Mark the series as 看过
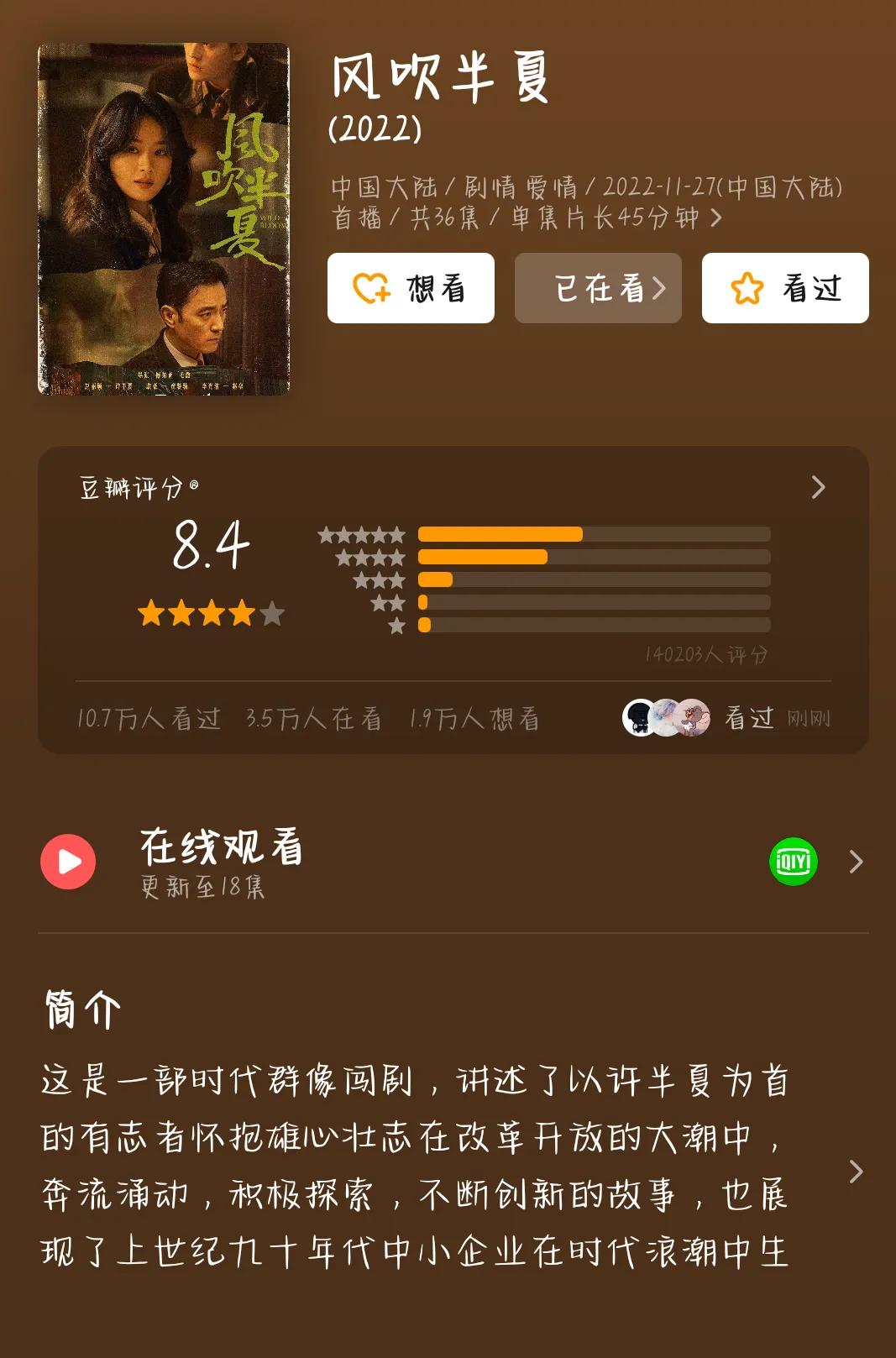896x1358 pixels. click(x=783, y=288)
